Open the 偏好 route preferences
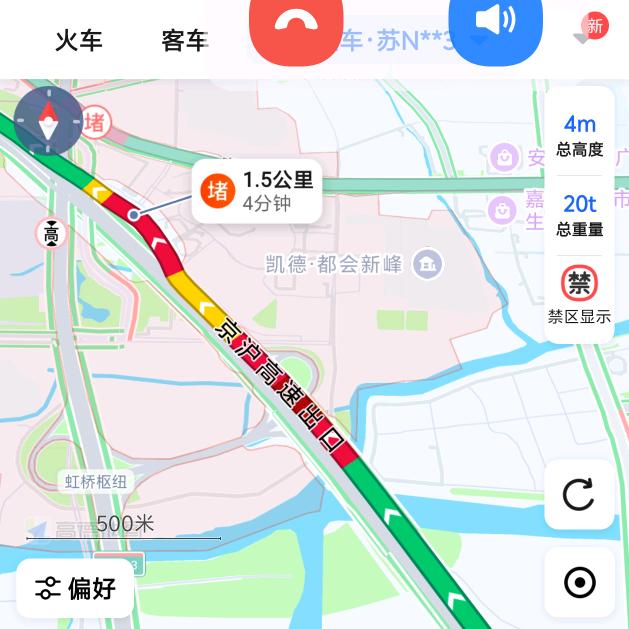The width and height of the screenshot is (629, 629). click(75, 588)
